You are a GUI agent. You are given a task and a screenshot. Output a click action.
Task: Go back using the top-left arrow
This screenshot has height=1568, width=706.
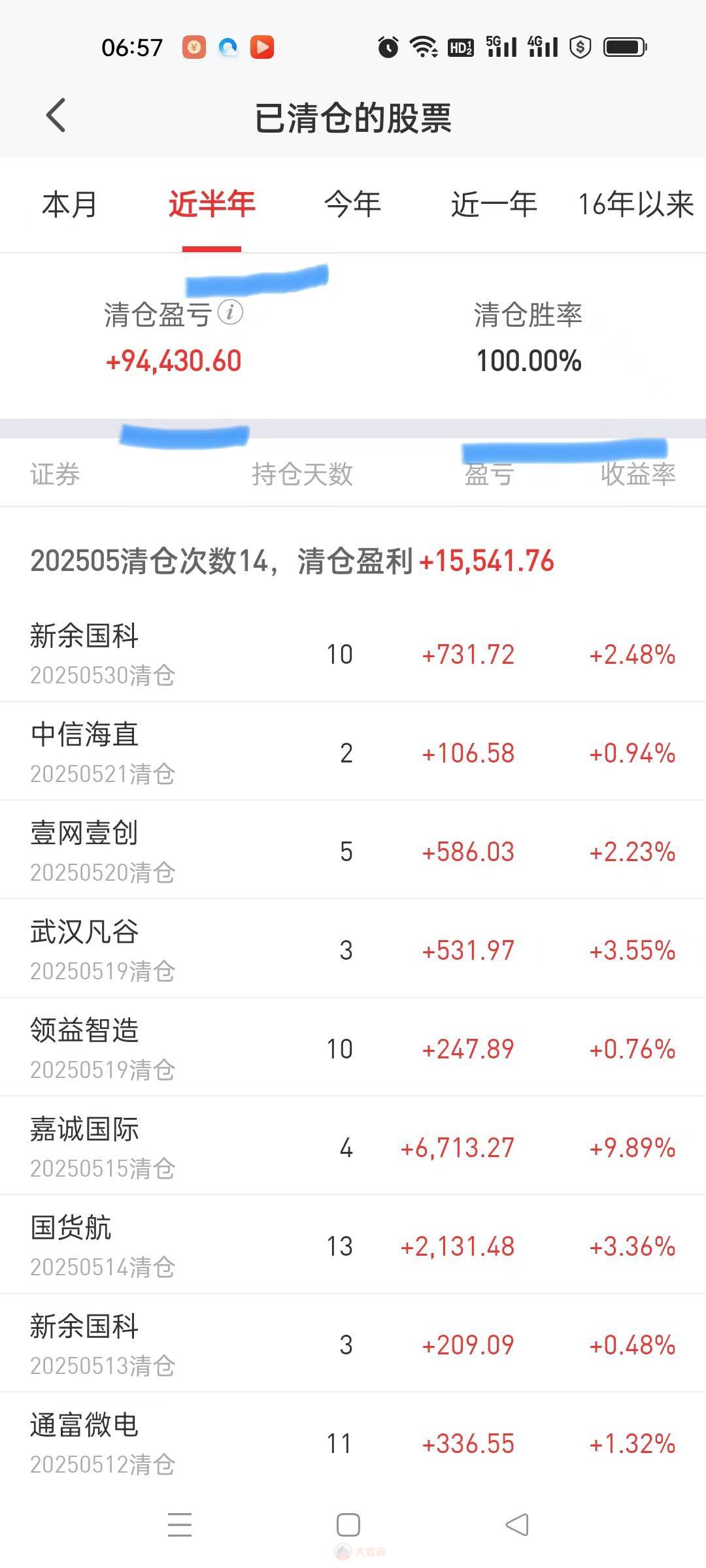point(56,116)
